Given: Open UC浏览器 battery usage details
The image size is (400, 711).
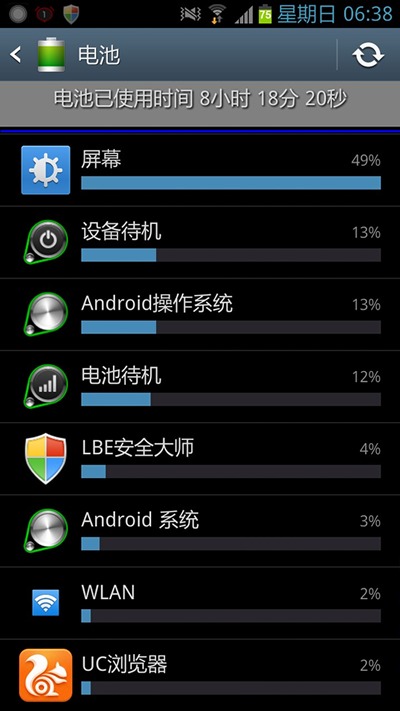Looking at the screenshot, I should (x=200, y=675).
